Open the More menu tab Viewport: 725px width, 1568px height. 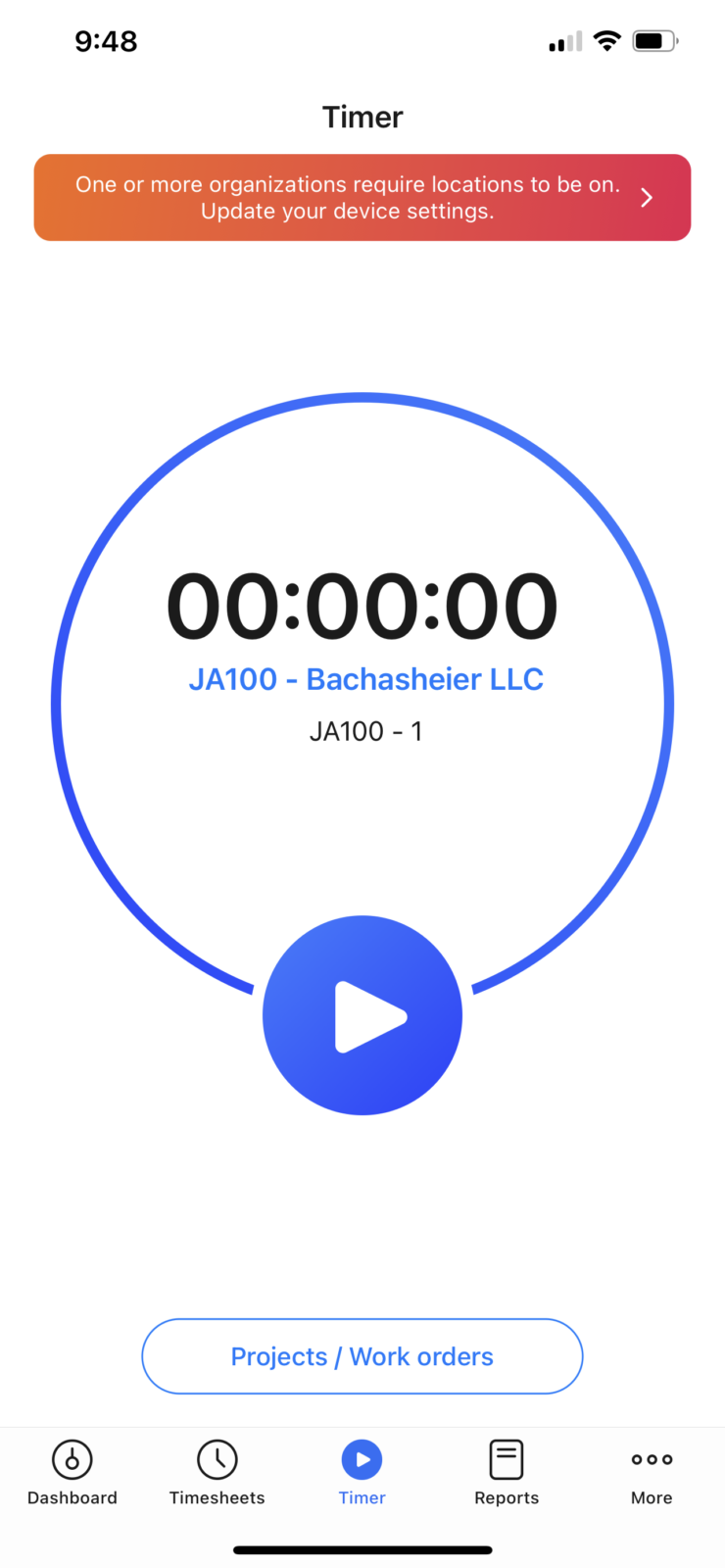[x=652, y=1473]
